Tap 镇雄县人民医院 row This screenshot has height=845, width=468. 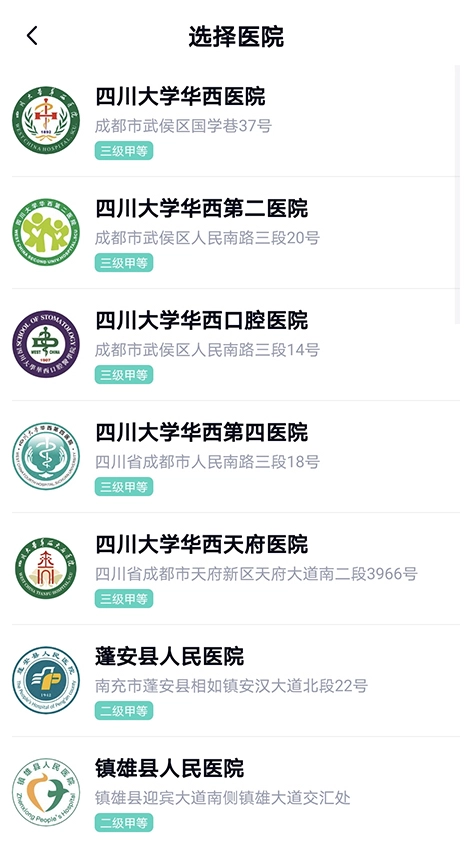tap(234, 791)
